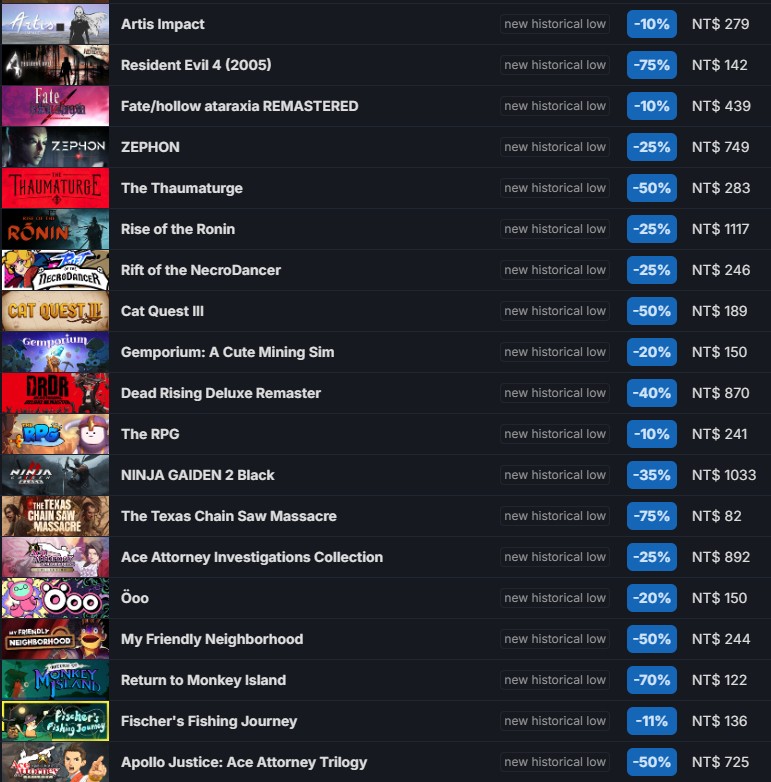View Gemporium: A Cute Mining Sim
Image resolution: width=771 pixels, height=782 pixels.
(227, 352)
